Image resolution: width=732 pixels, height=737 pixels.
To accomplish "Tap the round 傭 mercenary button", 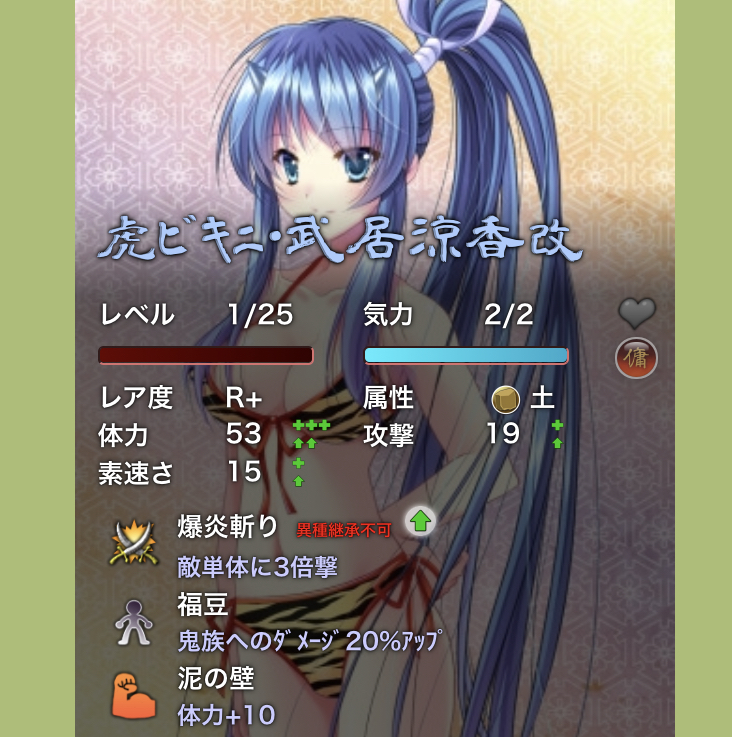I will coord(636,358).
